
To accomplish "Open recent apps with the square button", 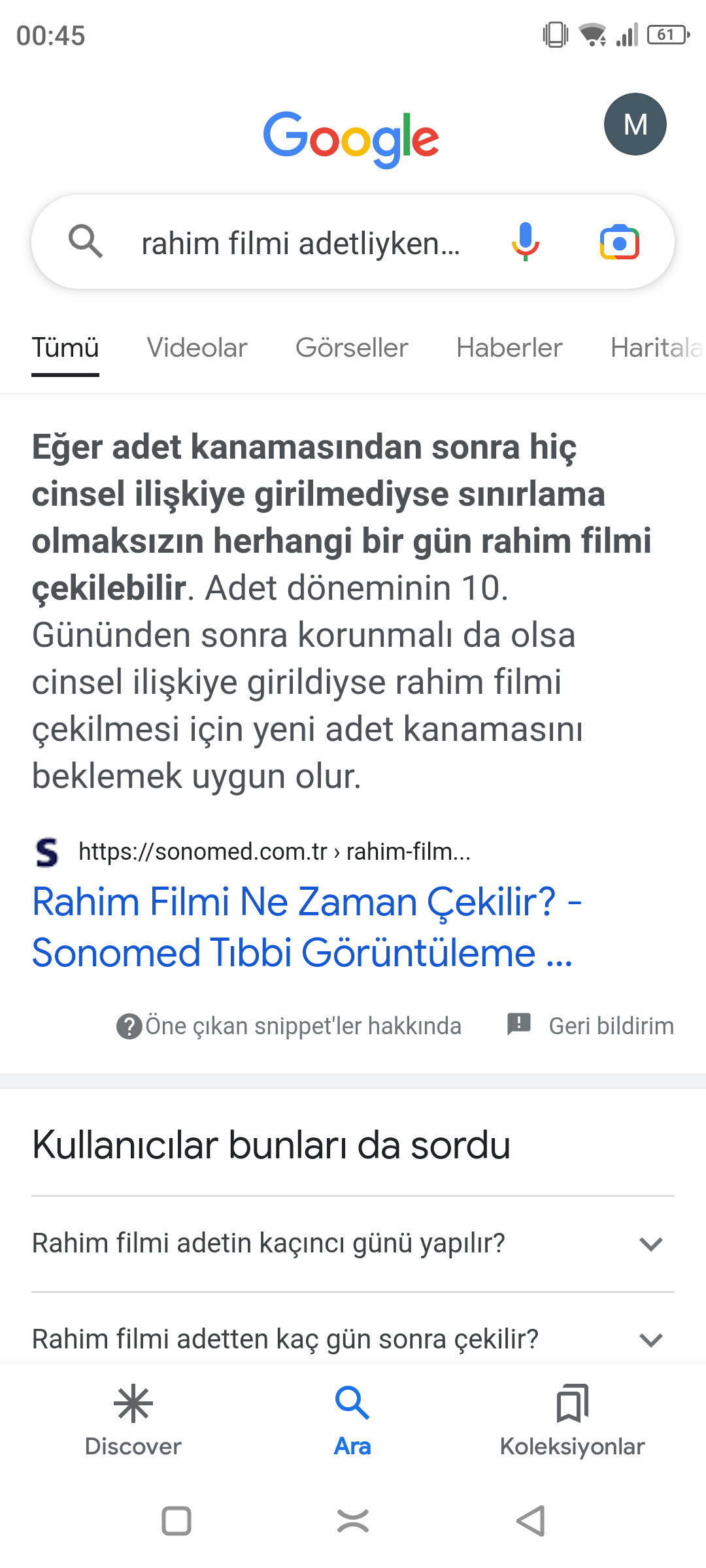I will point(176,1521).
